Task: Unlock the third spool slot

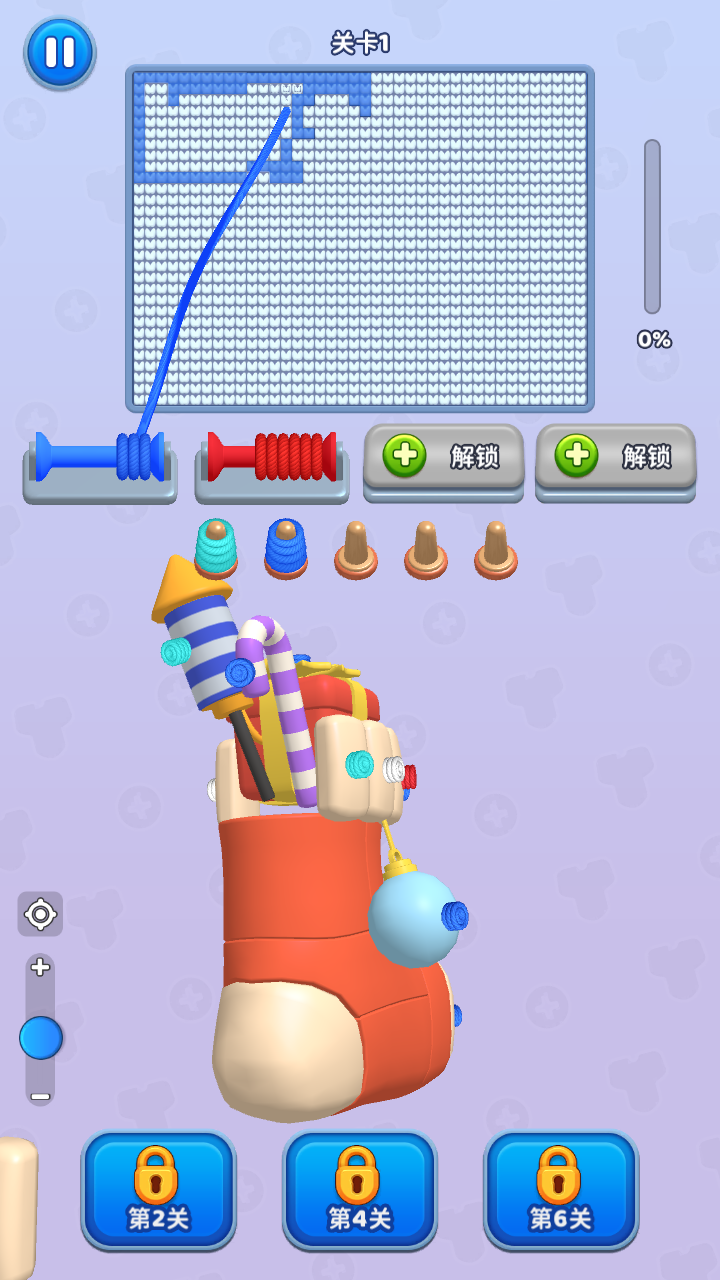Action: (x=444, y=457)
